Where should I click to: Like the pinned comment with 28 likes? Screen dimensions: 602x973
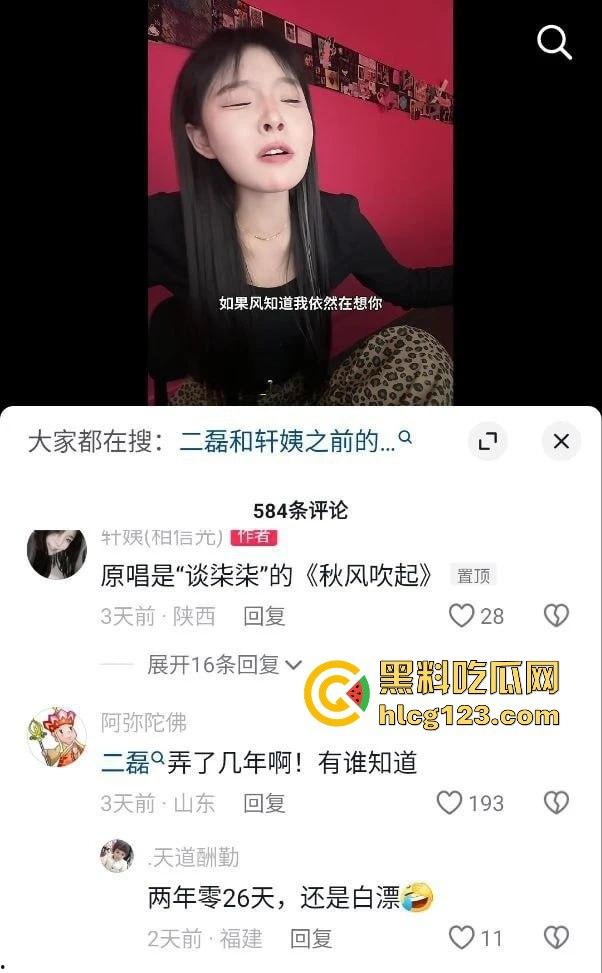pyautogui.click(x=462, y=616)
